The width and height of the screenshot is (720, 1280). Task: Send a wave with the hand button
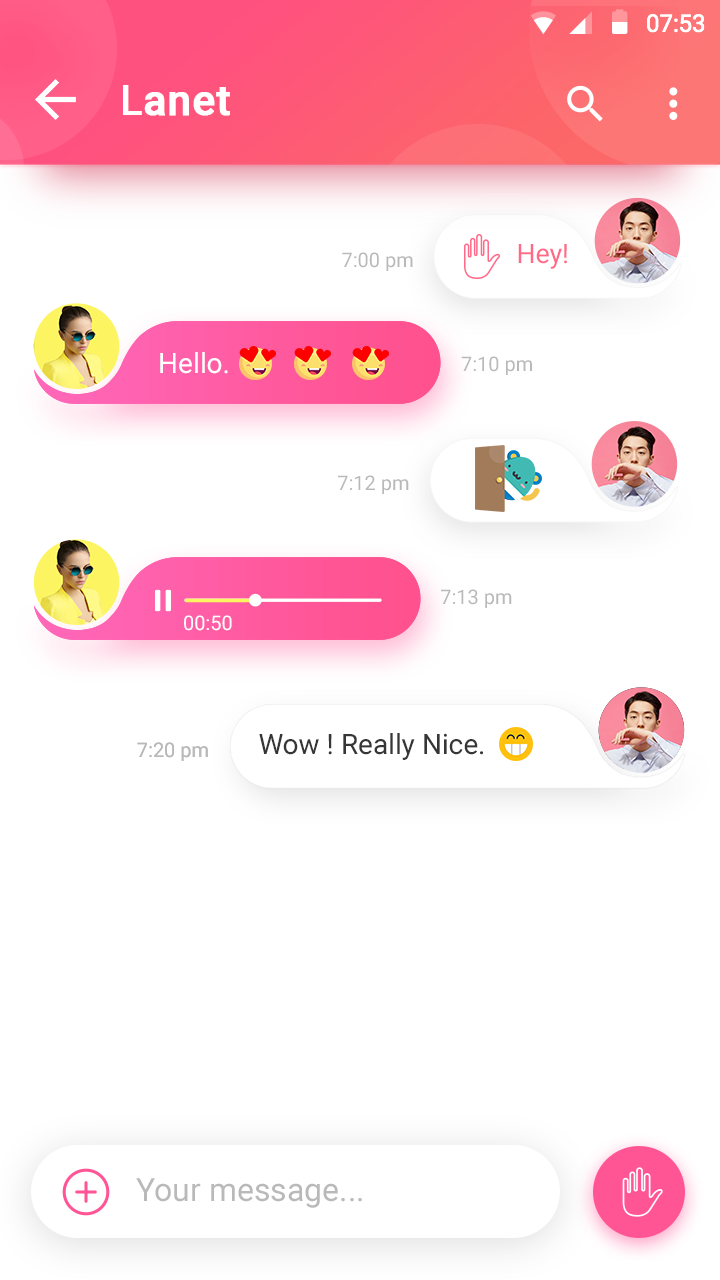tap(638, 1192)
